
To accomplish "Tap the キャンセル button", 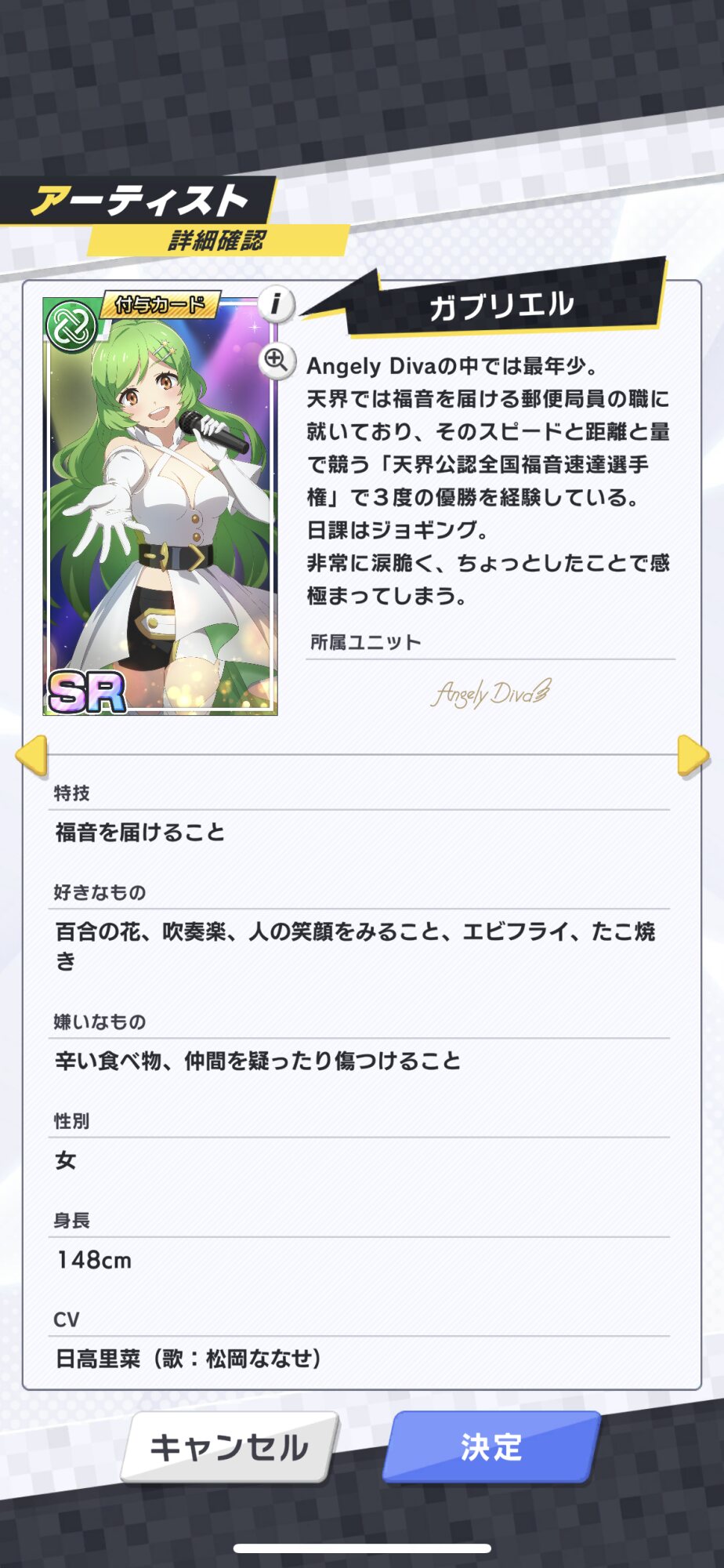I will [x=230, y=1447].
